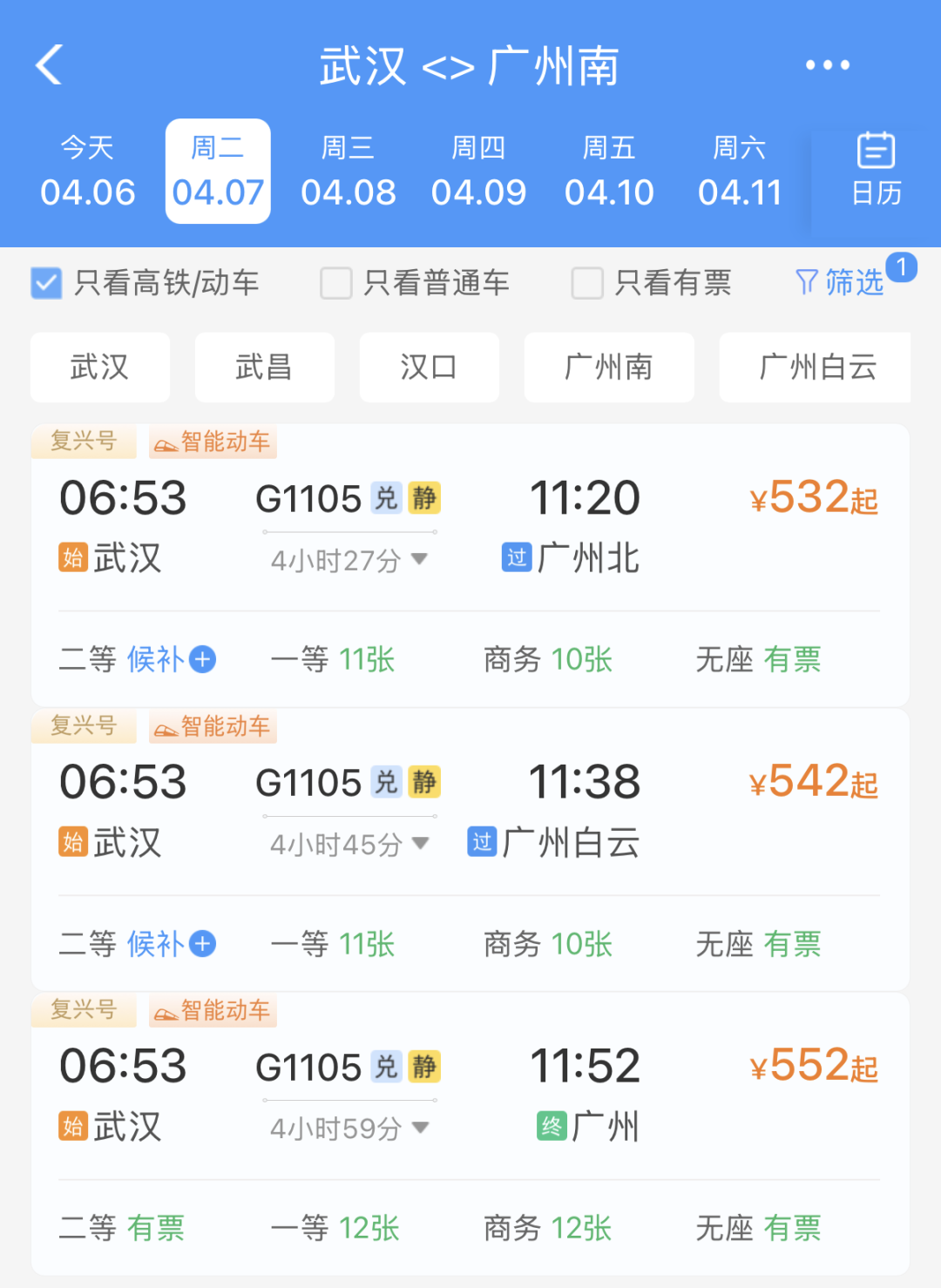This screenshot has height=1288, width=941.
Task: Switch to 周三 04.08 date
Action: click(x=348, y=172)
